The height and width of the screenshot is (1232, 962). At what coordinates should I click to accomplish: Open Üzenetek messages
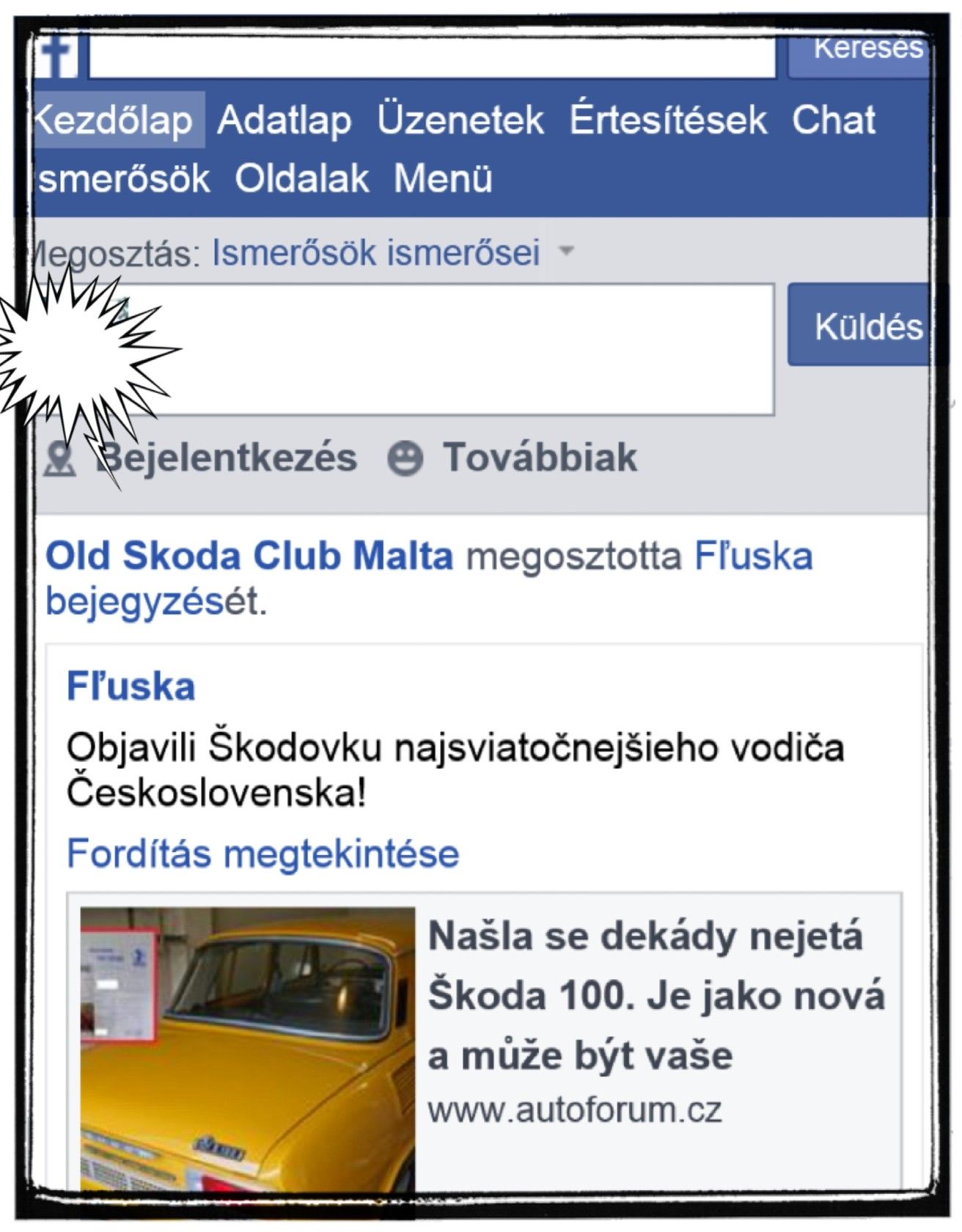(x=460, y=120)
